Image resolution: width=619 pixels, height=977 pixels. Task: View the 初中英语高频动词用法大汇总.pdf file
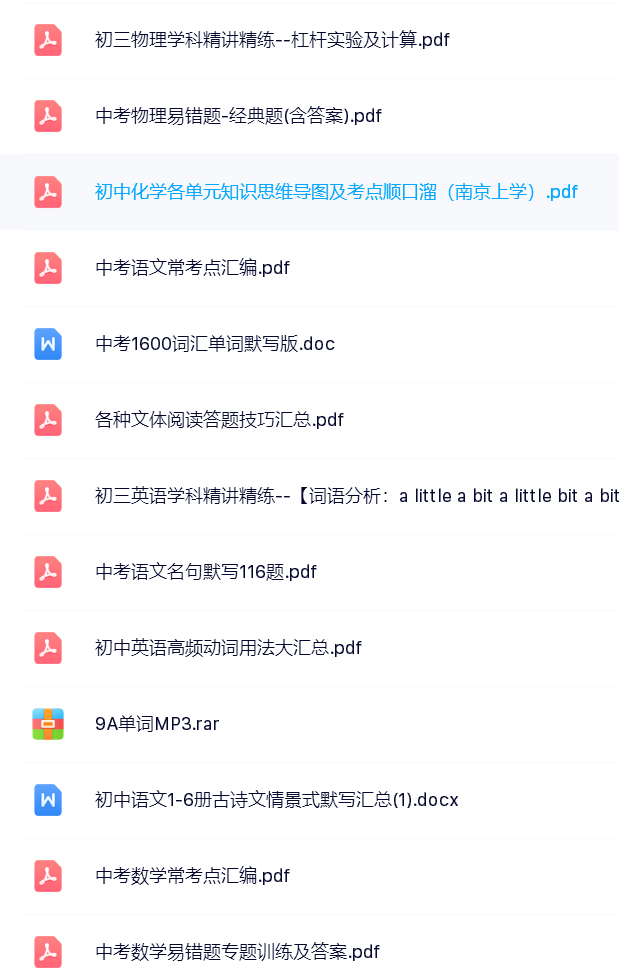[228, 648]
